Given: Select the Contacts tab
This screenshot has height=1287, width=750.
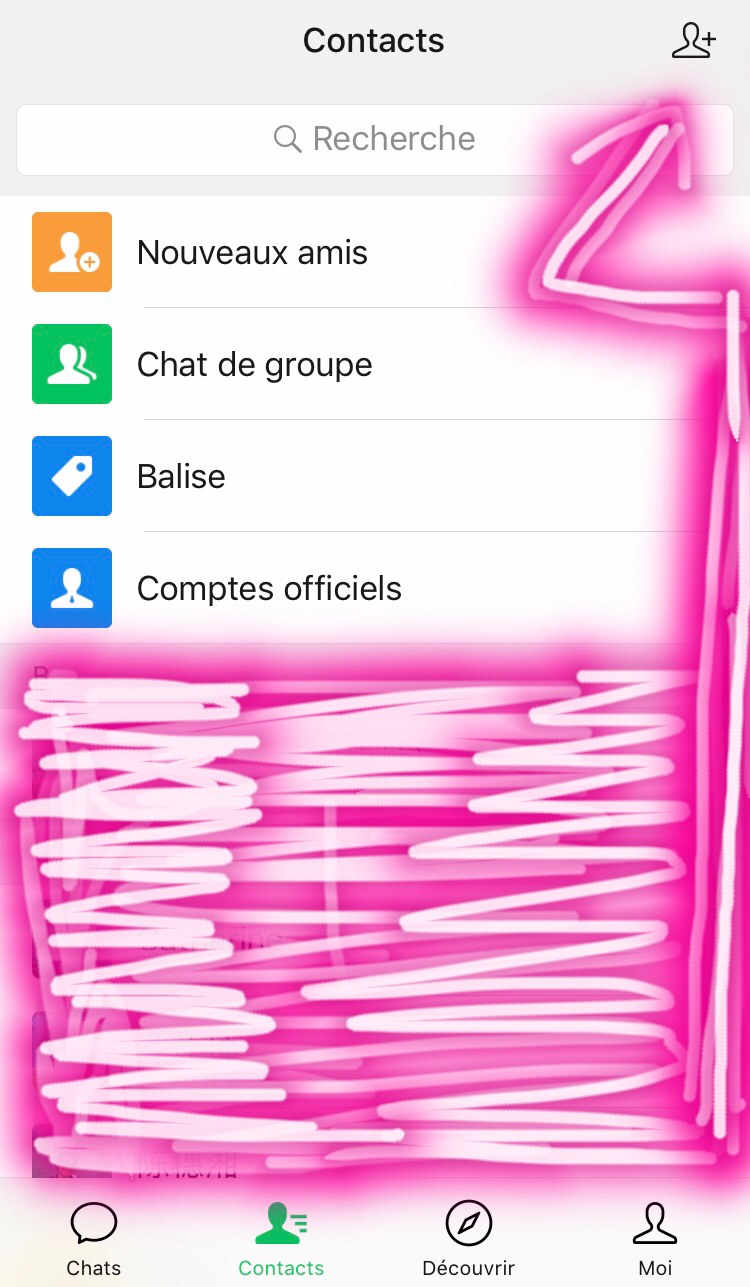Looking at the screenshot, I should click(281, 1239).
